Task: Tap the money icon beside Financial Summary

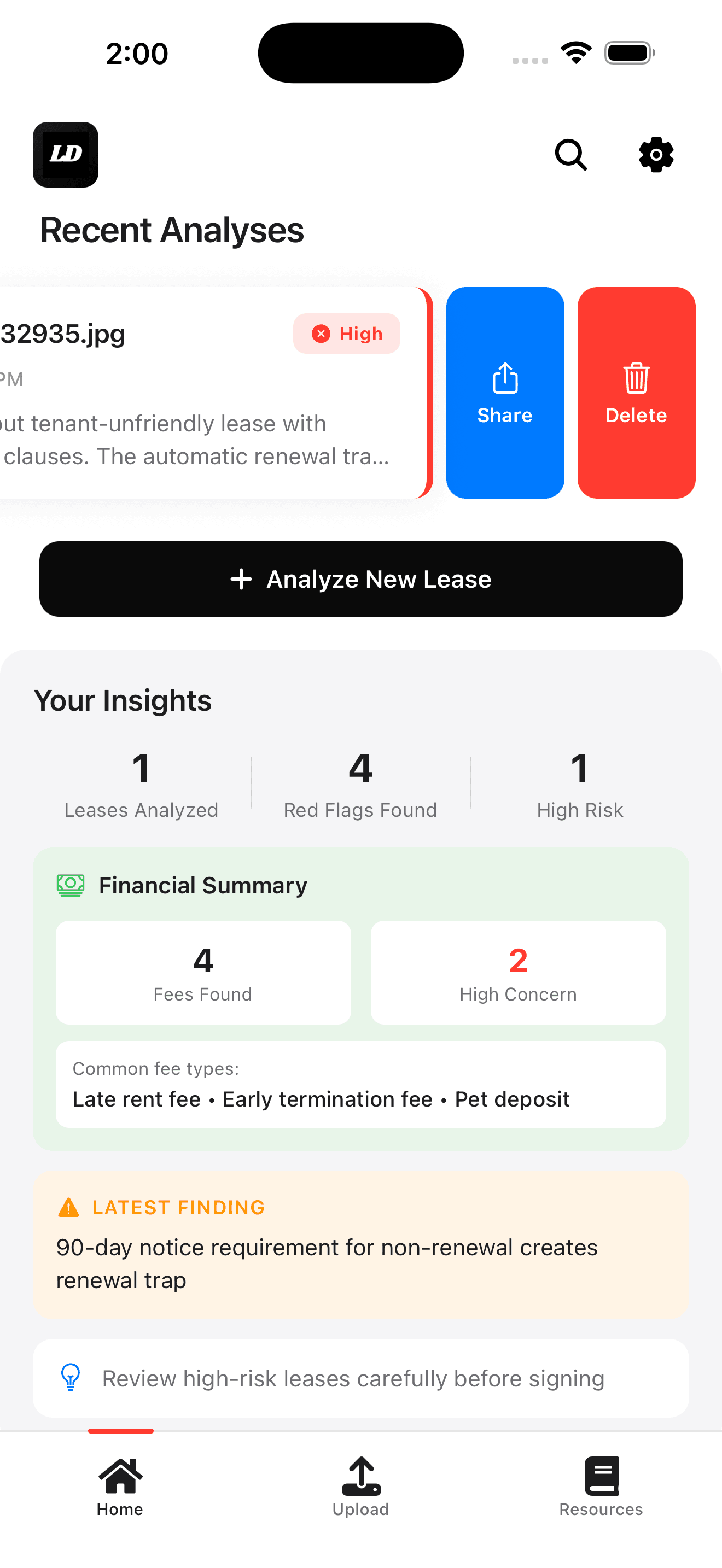Action: pos(70,885)
